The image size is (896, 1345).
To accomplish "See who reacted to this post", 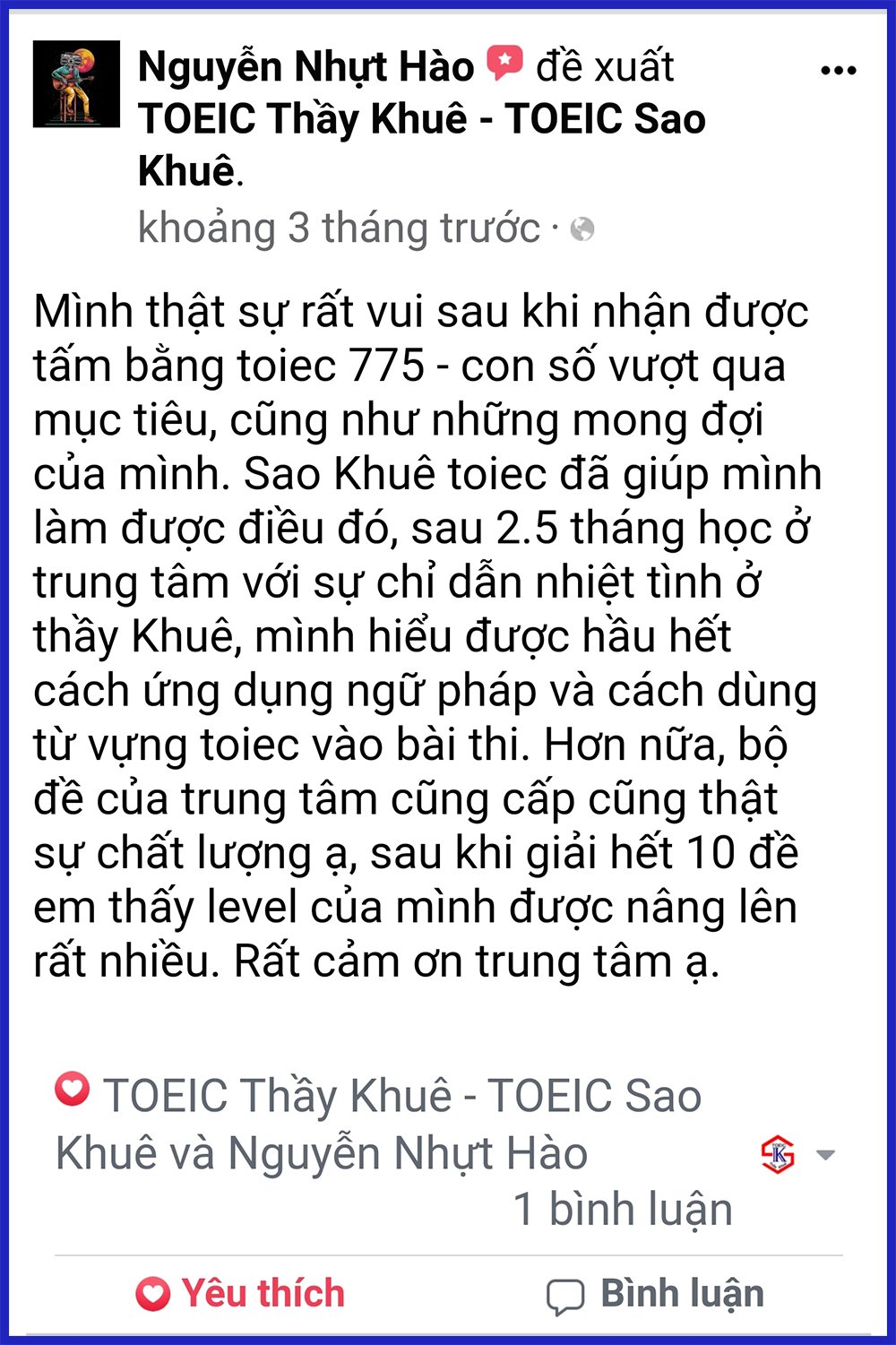I will point(376,1124).
